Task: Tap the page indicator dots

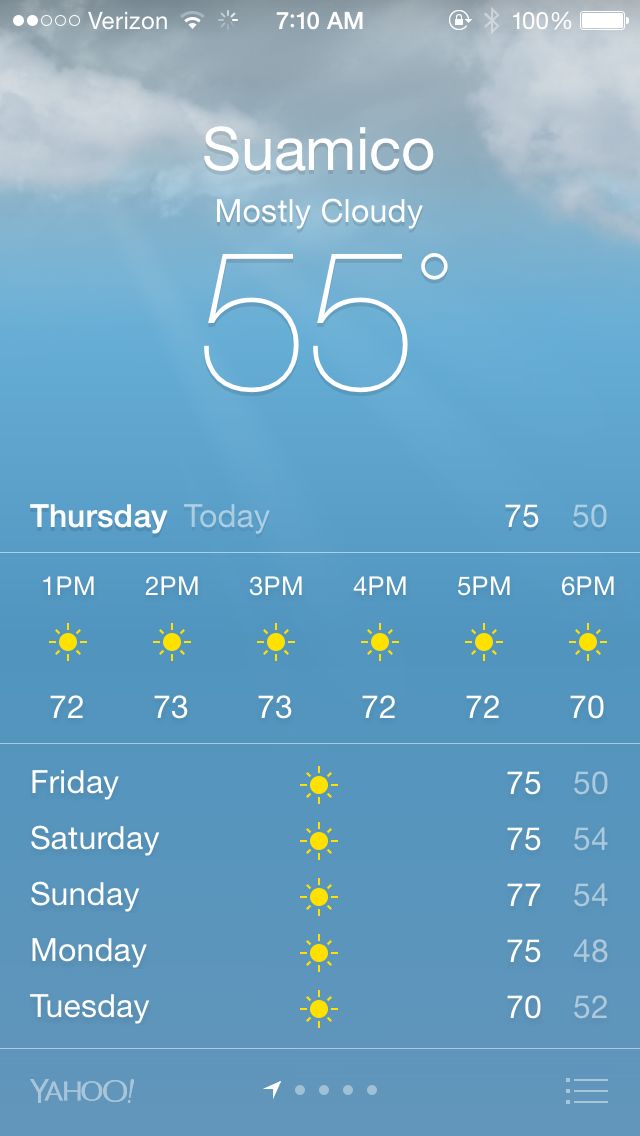Action: pos(322,1090)
